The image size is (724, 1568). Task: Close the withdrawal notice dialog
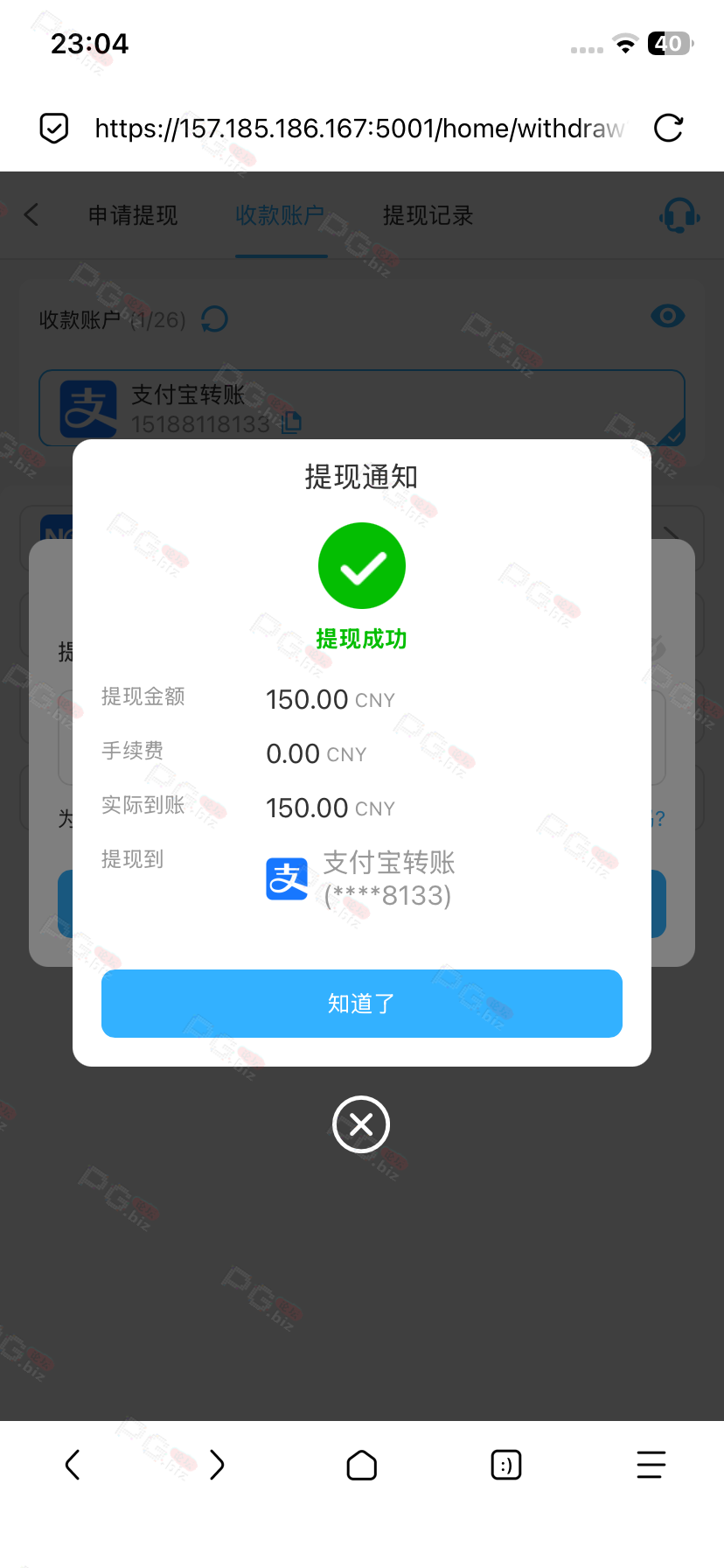pyautogui.click(x=361, y=1124)
